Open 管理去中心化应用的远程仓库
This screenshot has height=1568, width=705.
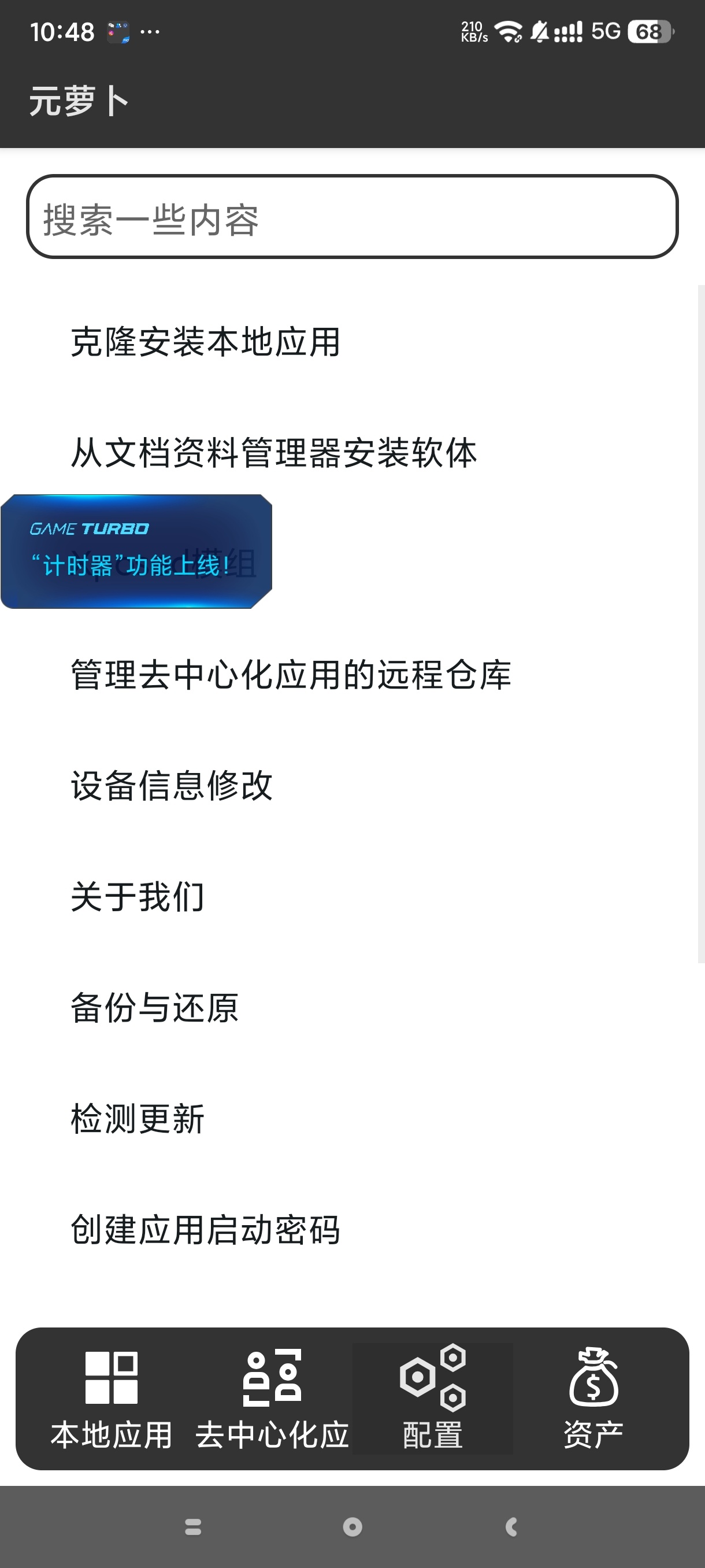(291, 675)
